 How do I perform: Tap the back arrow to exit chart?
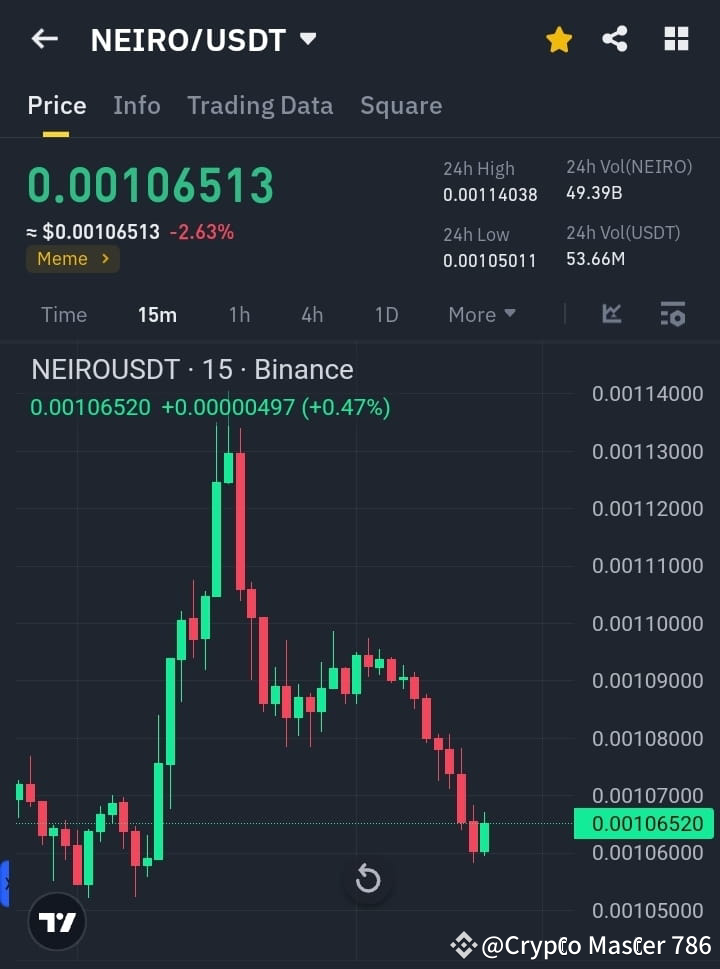point(44,38)
